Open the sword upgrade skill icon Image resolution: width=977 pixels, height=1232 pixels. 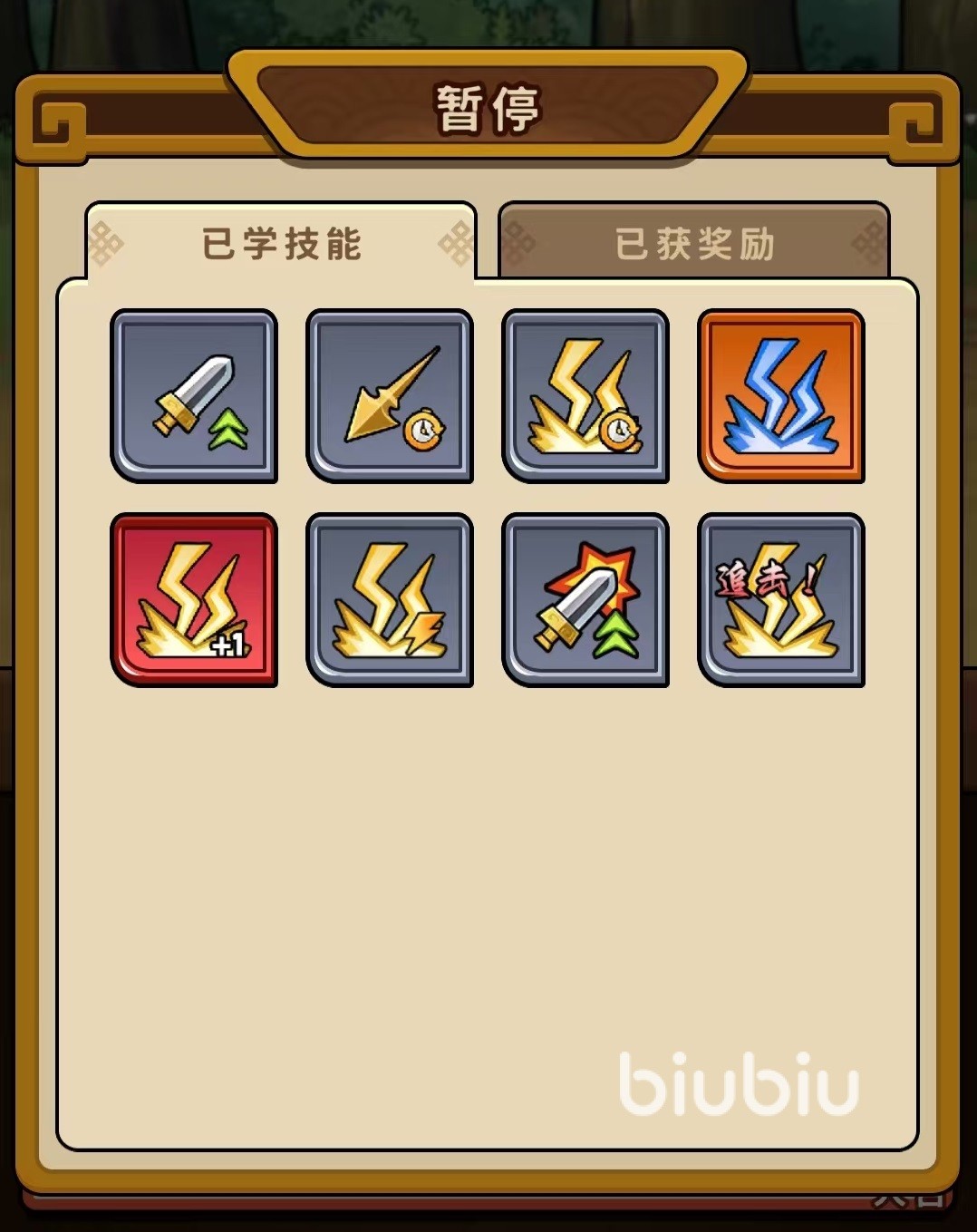tap(194, 396)
